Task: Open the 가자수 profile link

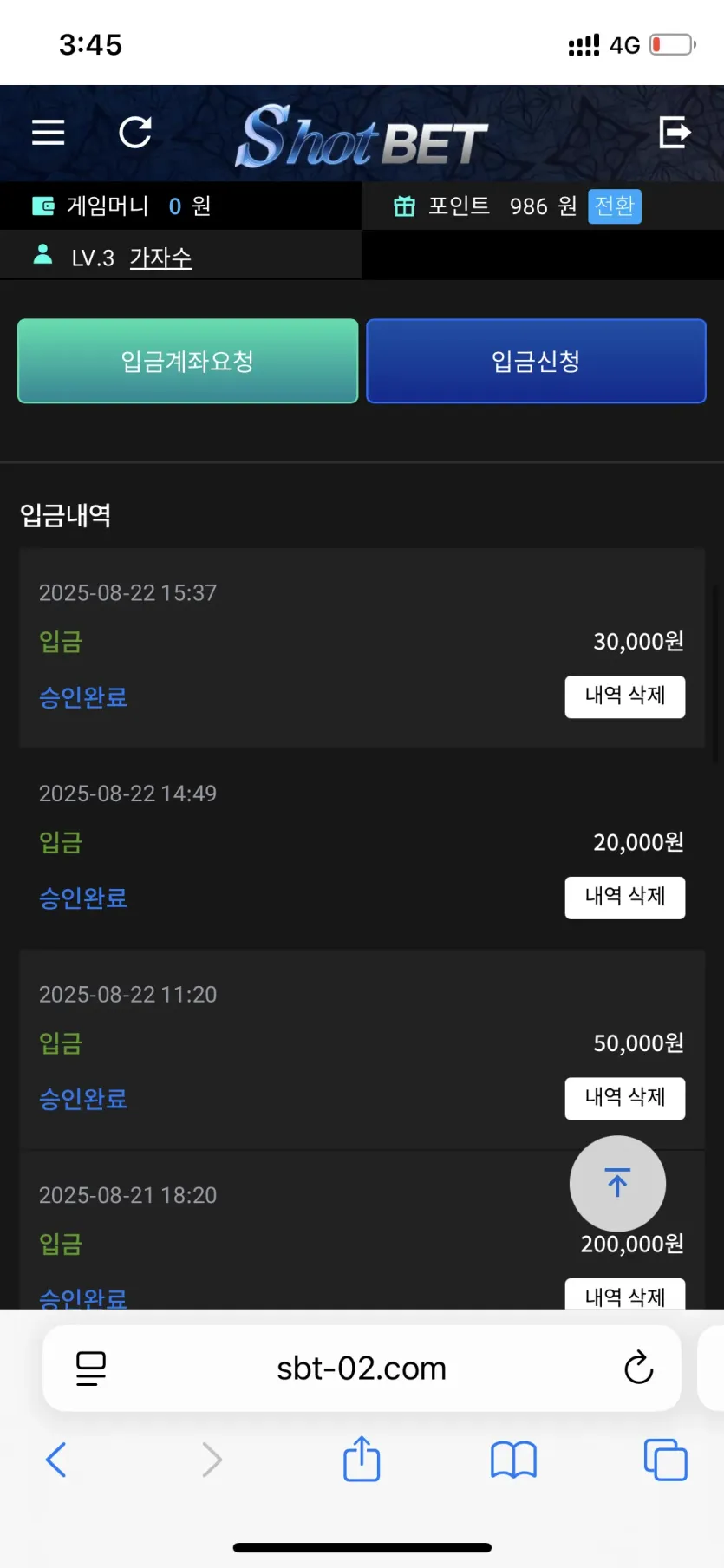Action: (160, 258)
